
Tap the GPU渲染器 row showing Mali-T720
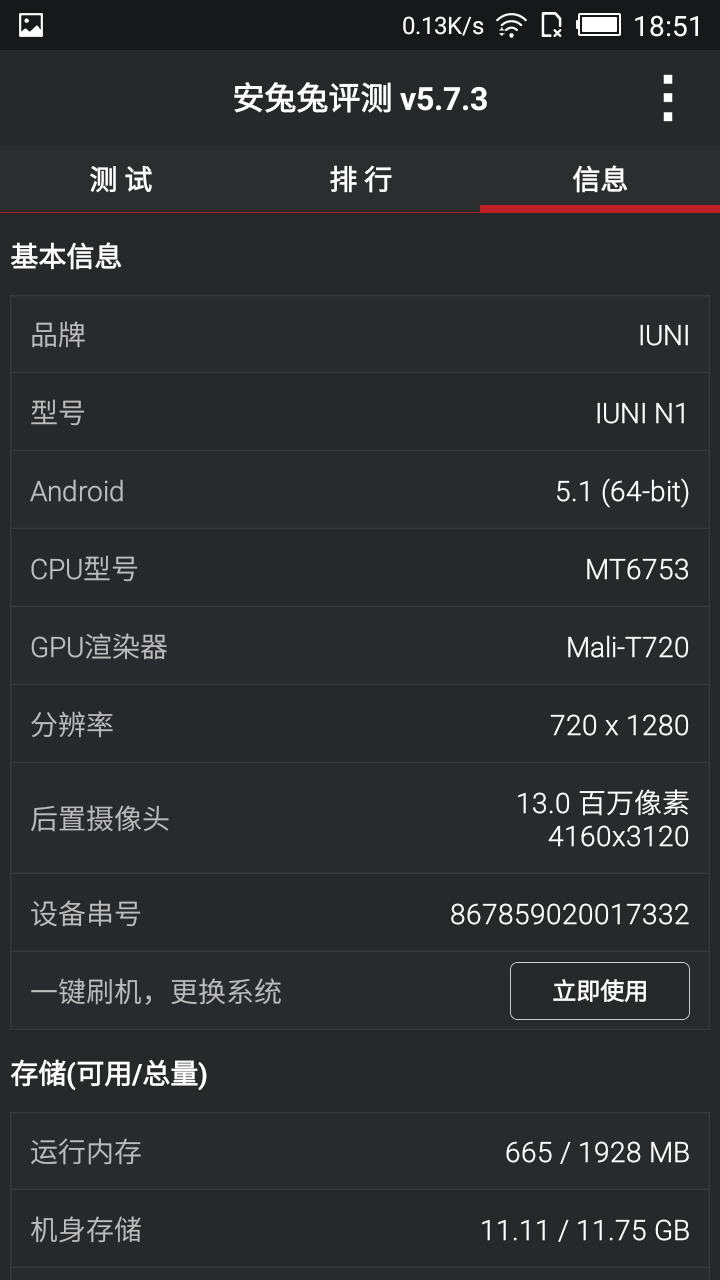click(360, 646)
